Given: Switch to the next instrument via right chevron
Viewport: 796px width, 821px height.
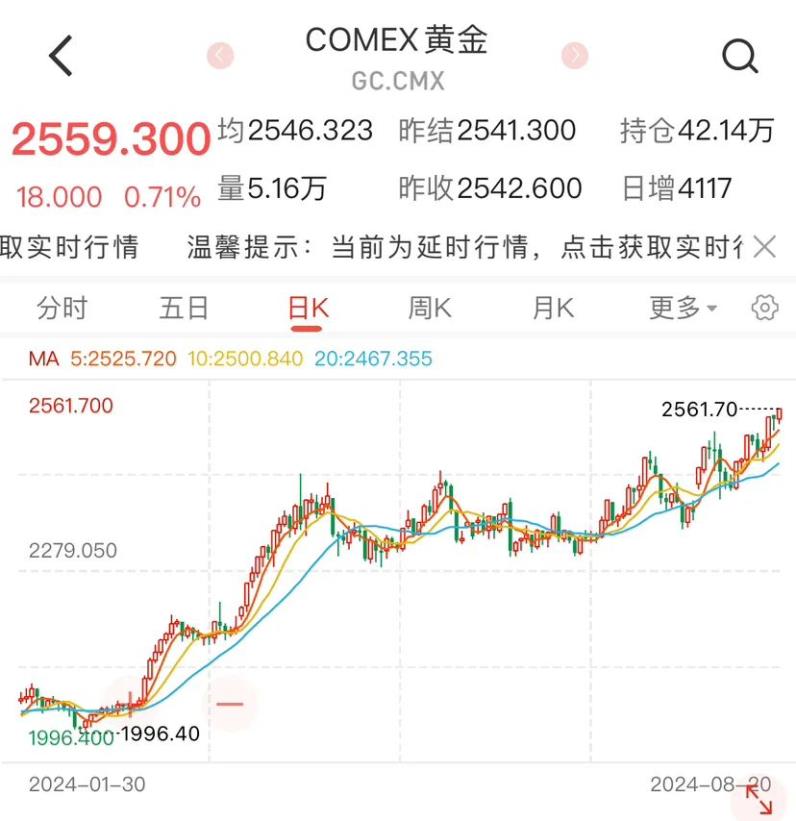Looking at the screenshot, I should [572, 57].
